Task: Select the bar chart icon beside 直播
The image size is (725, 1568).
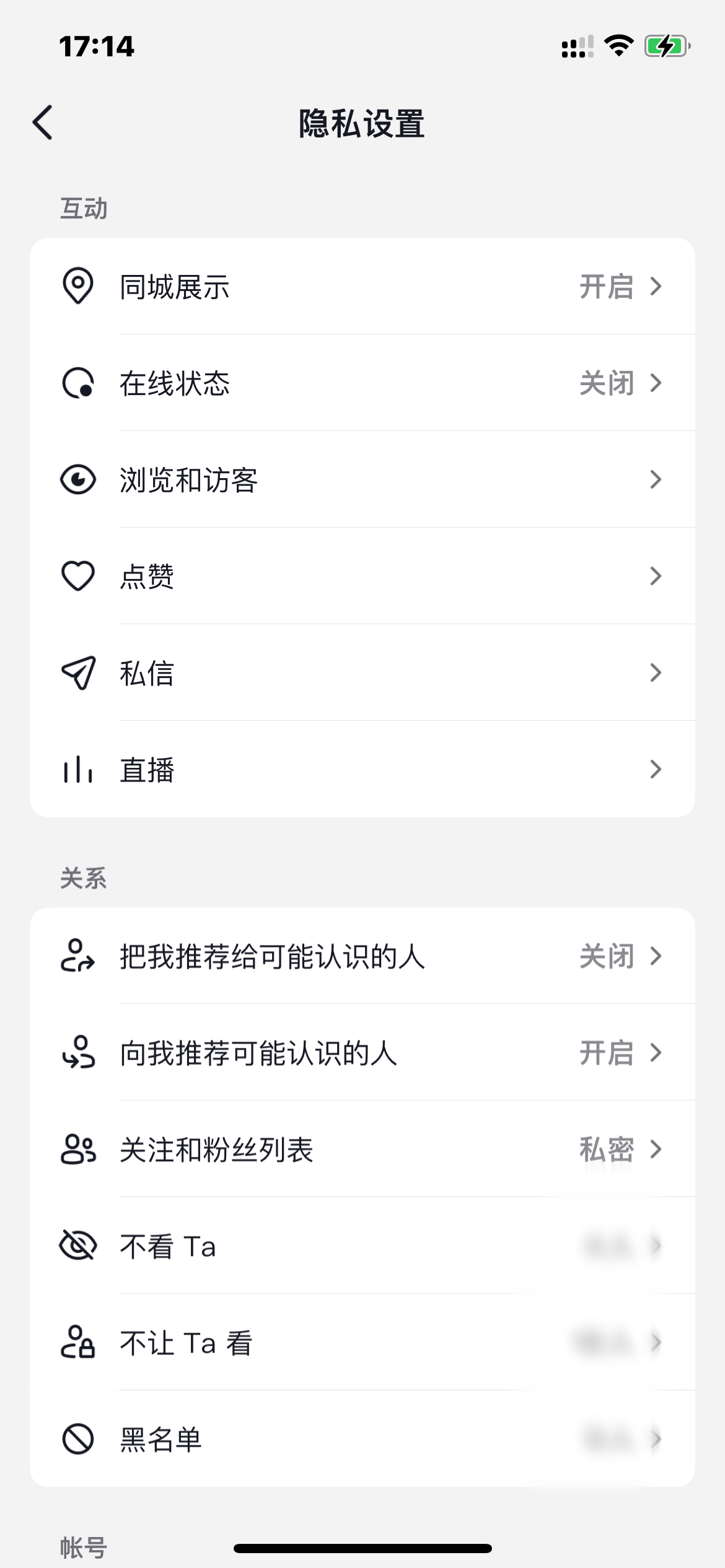Action: click(78, 769)
